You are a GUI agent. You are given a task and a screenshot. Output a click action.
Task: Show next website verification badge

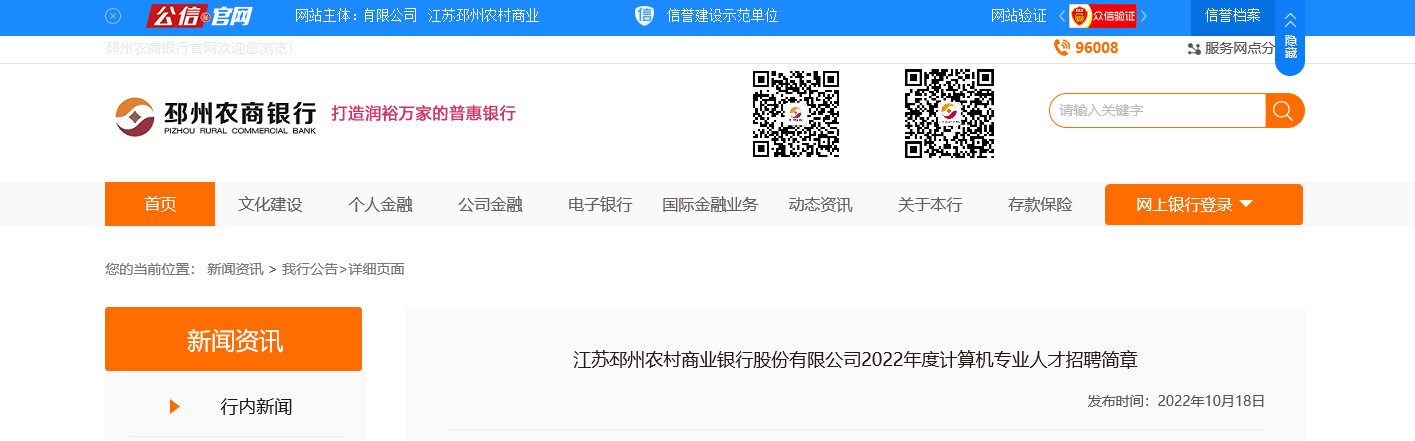tap(1144, 16)
